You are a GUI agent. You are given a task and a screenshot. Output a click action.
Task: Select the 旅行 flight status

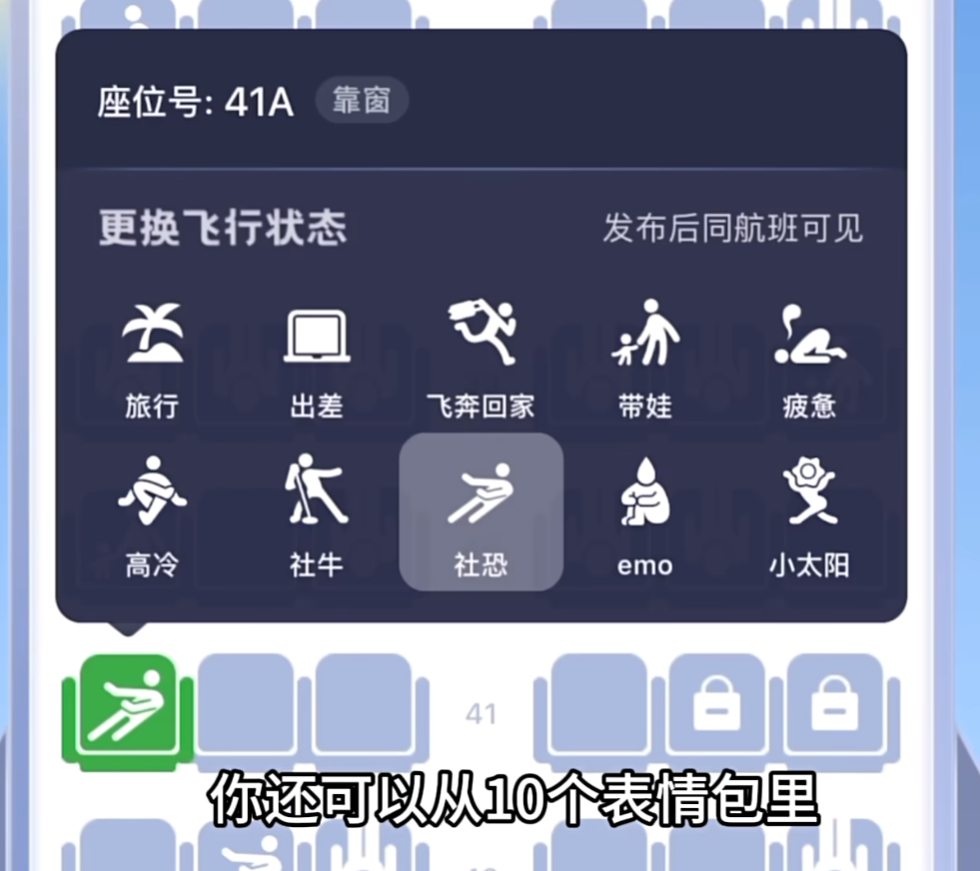pos(152,358)
